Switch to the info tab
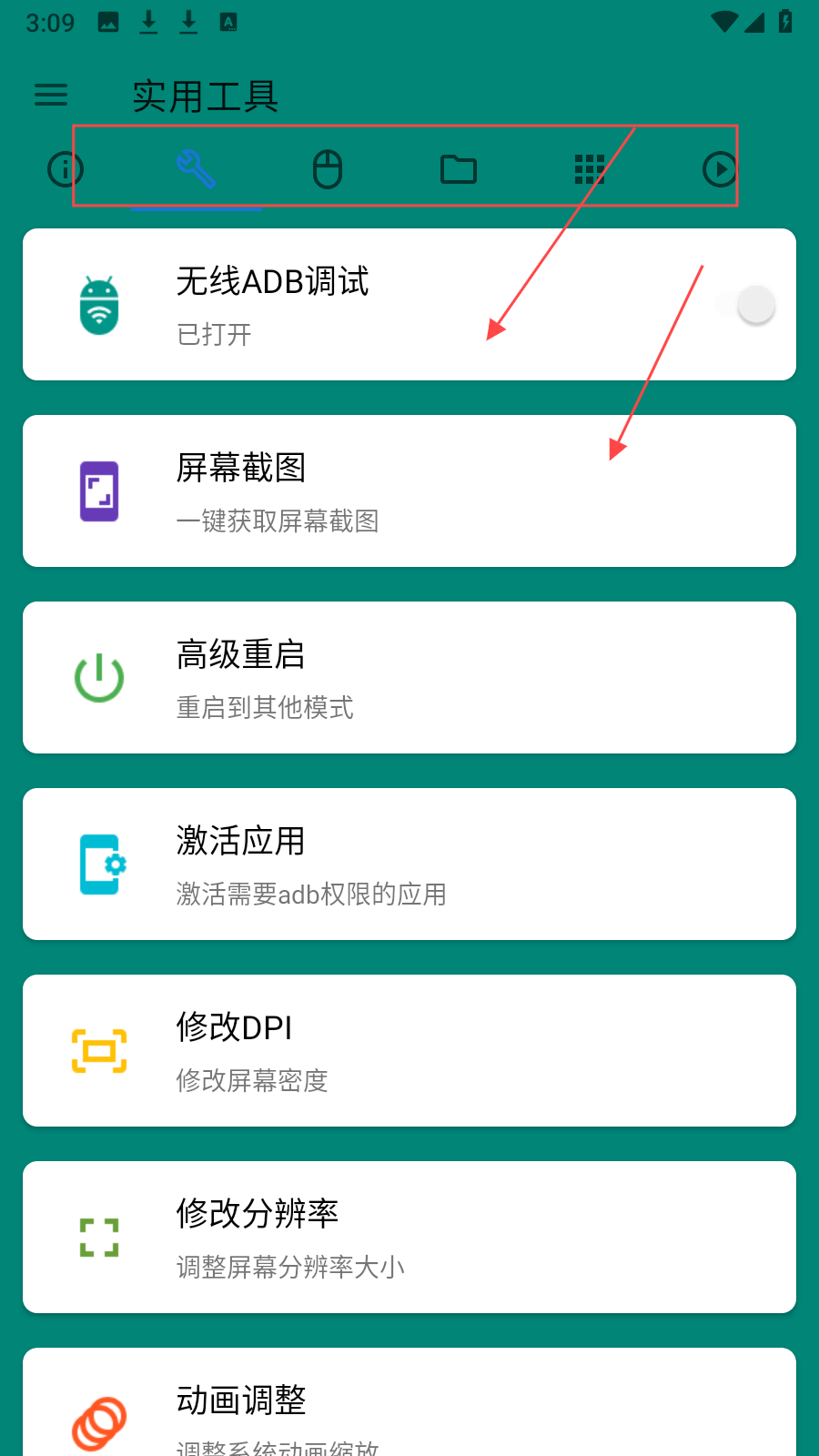This screenshot has height=1456, width=819. 66,169
